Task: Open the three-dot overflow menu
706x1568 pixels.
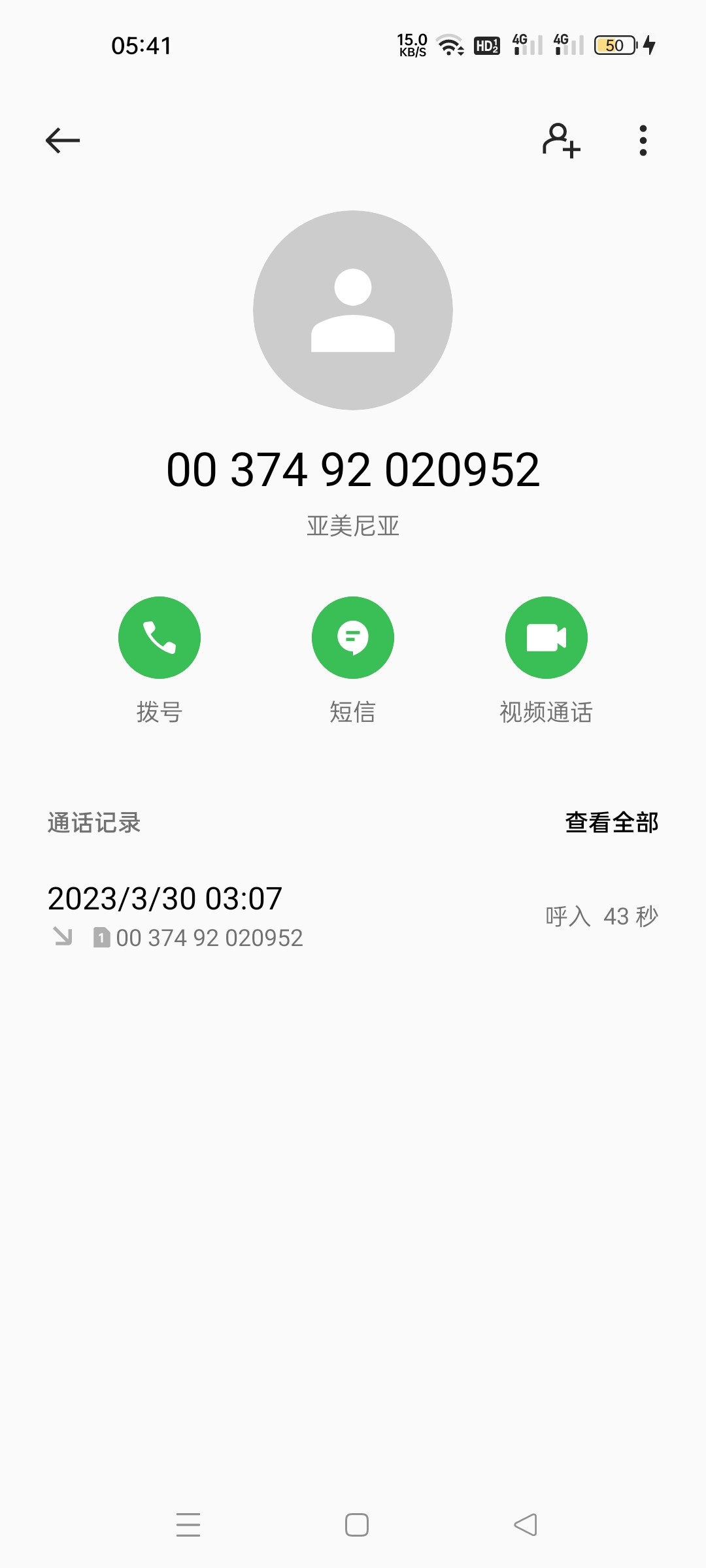Action: click(643, 140)
